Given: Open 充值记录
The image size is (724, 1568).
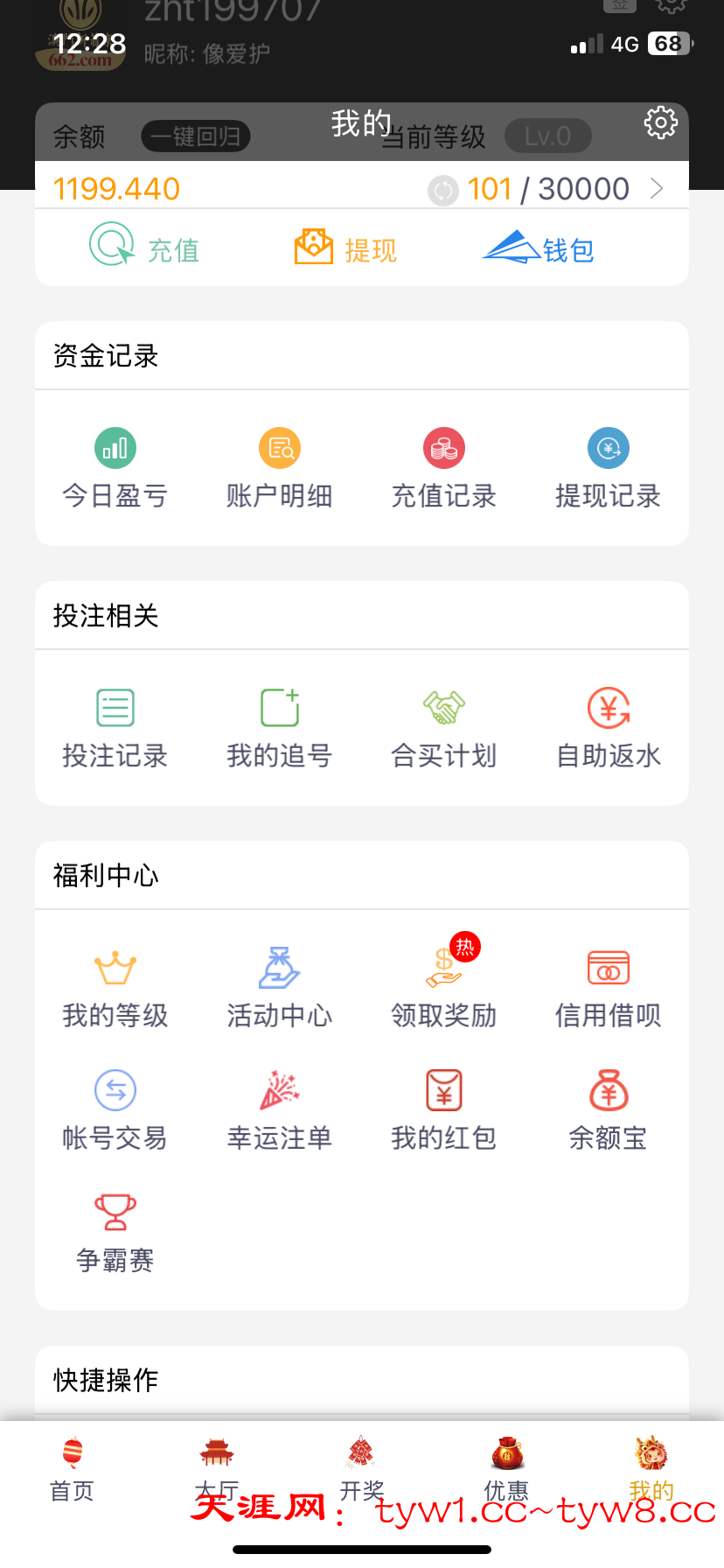Looking at the screenshot, I should coord(444,469).
